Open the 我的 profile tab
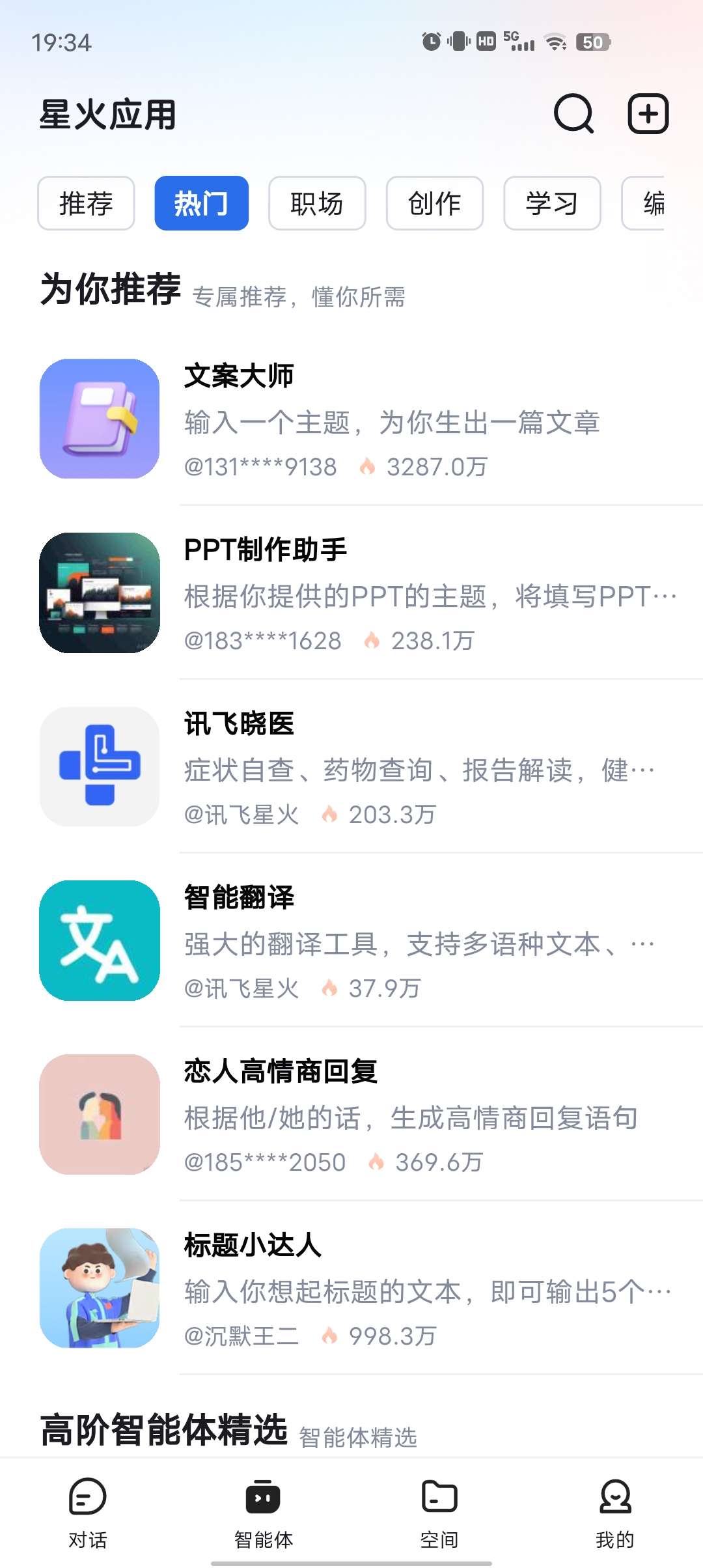Image resolution: width=703 pixels, height=1568 pixels. pyautogui.click(x=615, y=1513)
